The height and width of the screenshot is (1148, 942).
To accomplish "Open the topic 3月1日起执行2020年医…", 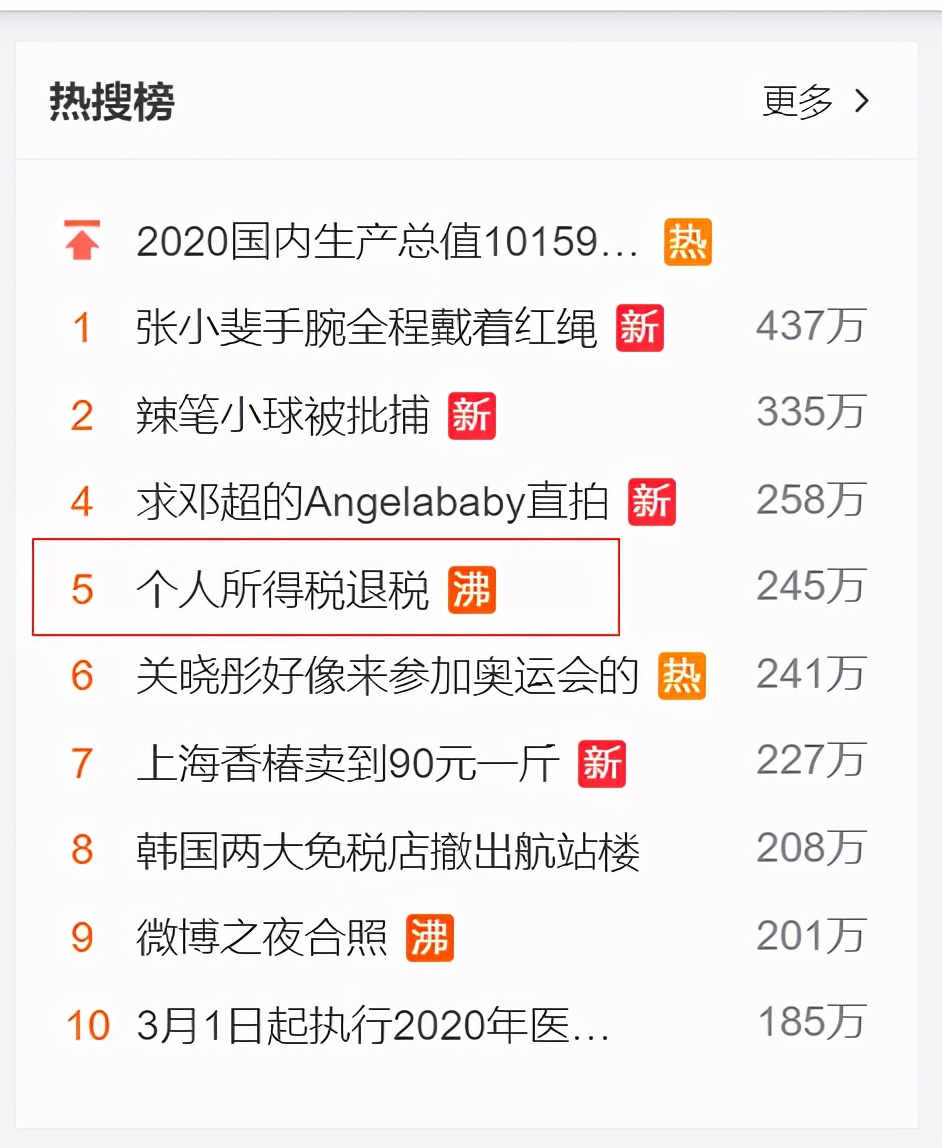I will pos(372,1025).
